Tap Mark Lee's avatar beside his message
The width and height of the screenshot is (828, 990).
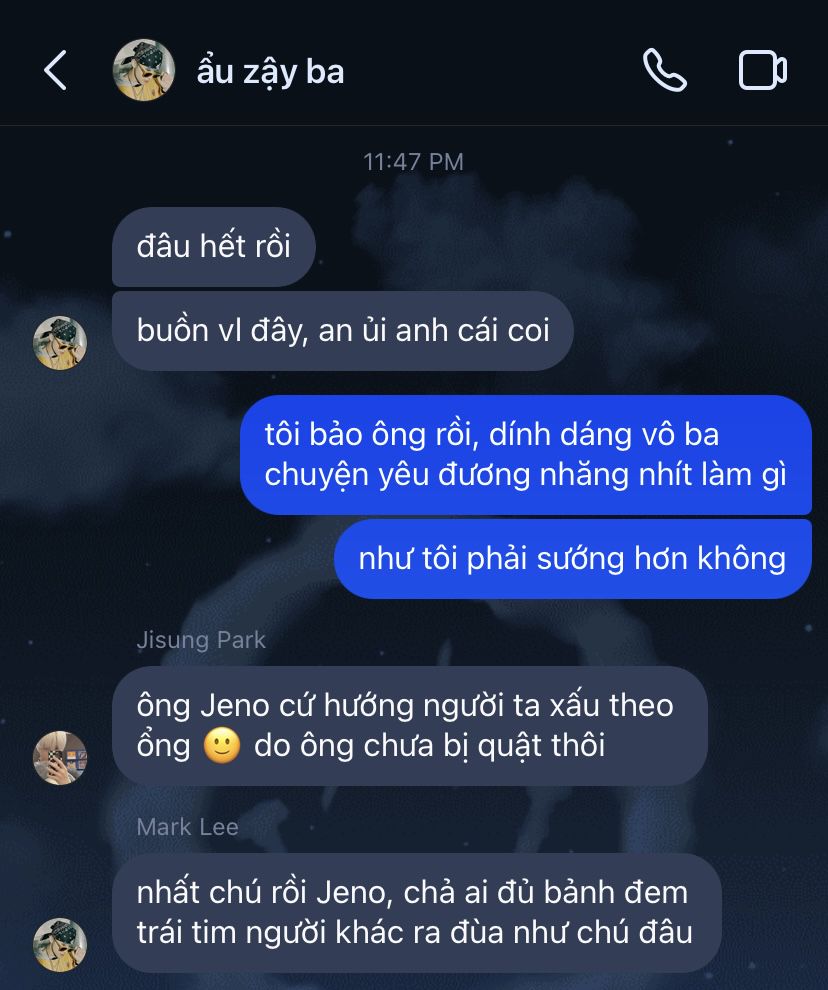click(60, 943)
